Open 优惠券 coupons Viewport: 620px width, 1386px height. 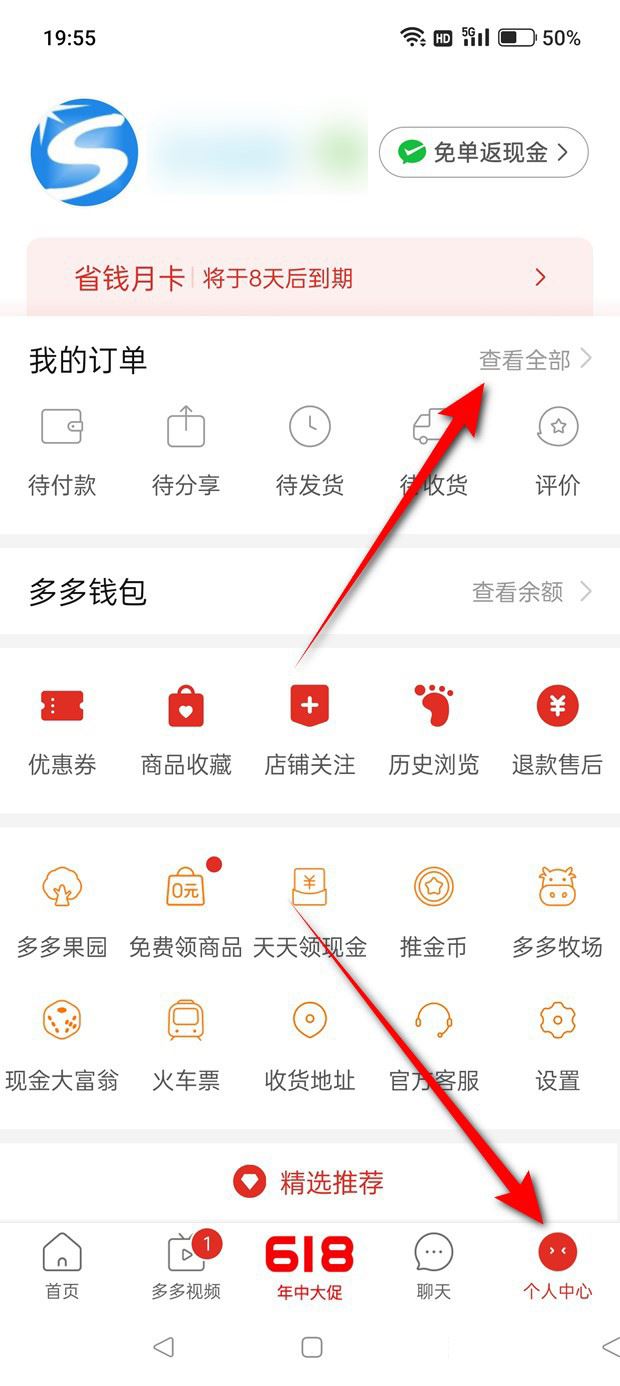pyautogui.click(x=62, y=732)
